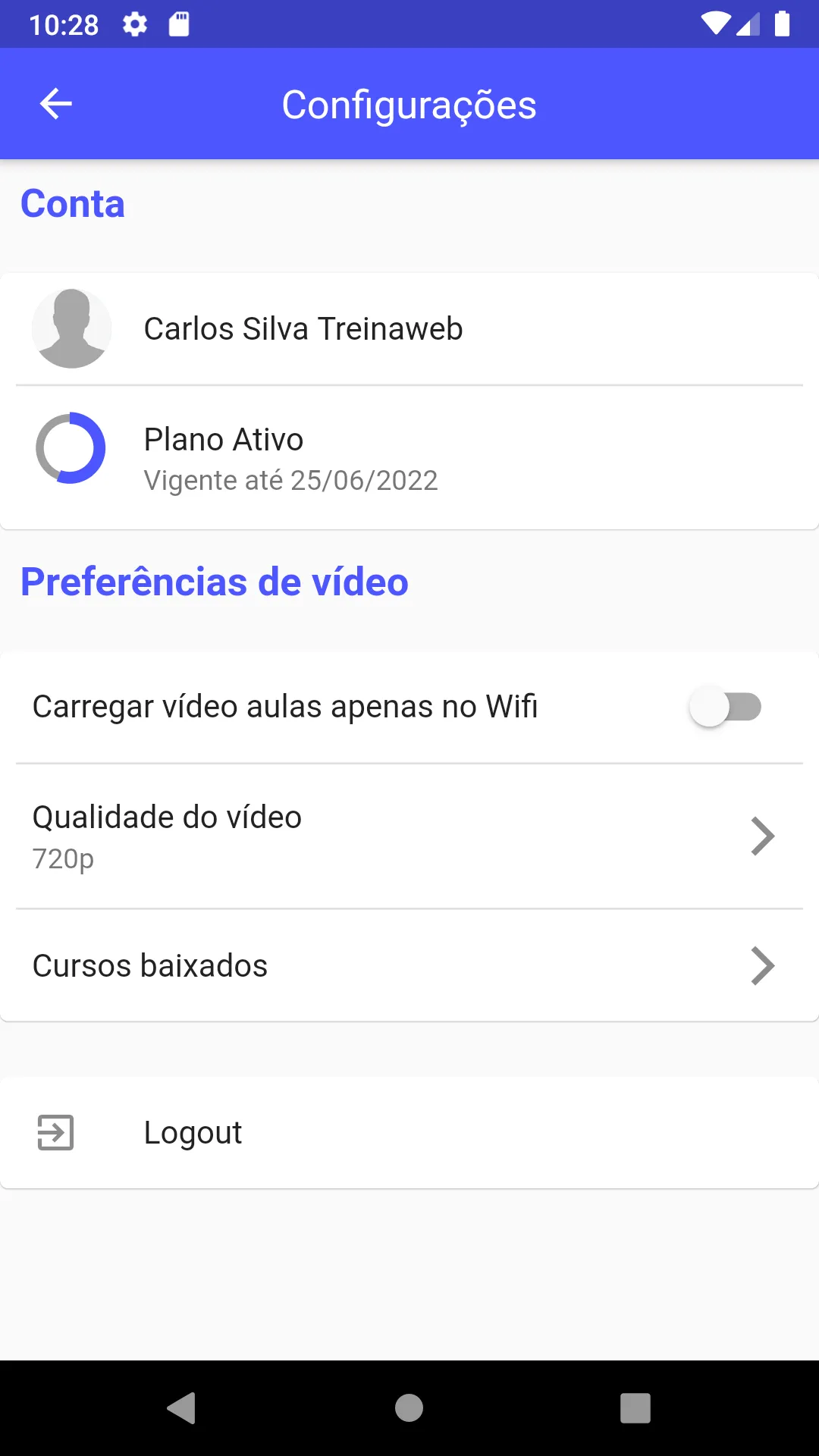819x1456 pixels.
Task: Open Carlos Silva Treinaweb profile row
Action: (x=409, y=328)
